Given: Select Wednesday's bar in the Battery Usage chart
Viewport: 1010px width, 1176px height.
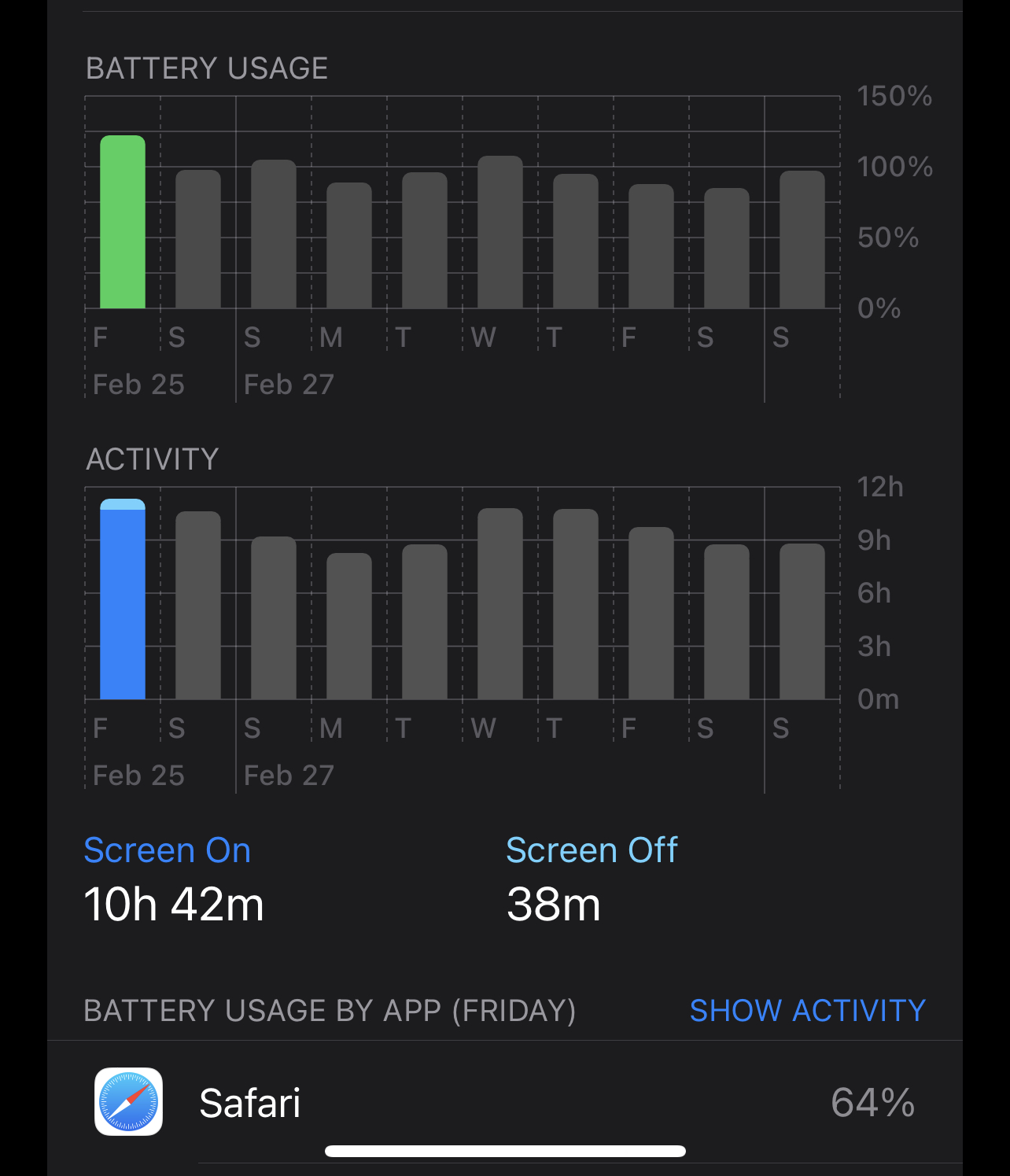Looking at the screenshot, I should point(500,232).
